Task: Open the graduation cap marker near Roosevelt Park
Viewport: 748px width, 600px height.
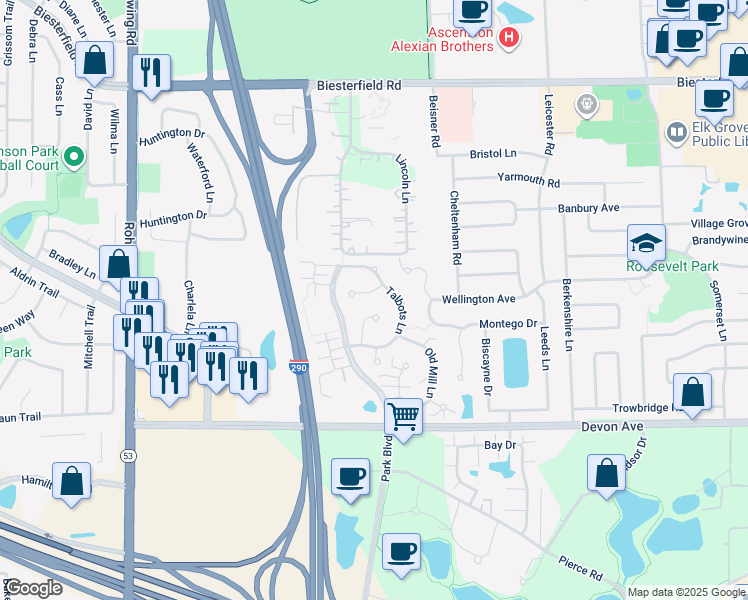Action: (x=646, y=244)
